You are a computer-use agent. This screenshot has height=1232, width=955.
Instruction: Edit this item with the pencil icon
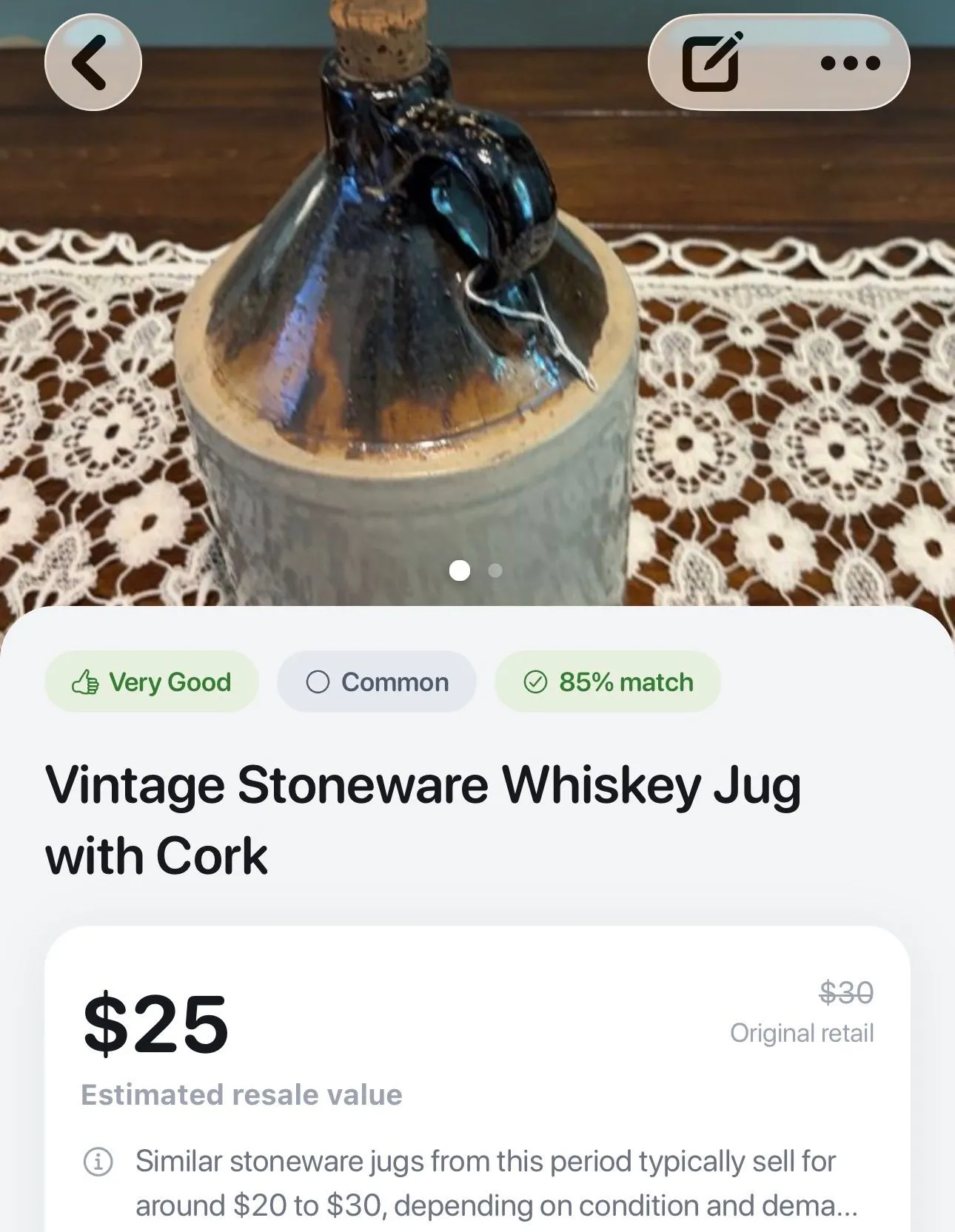tap(711, 62)
